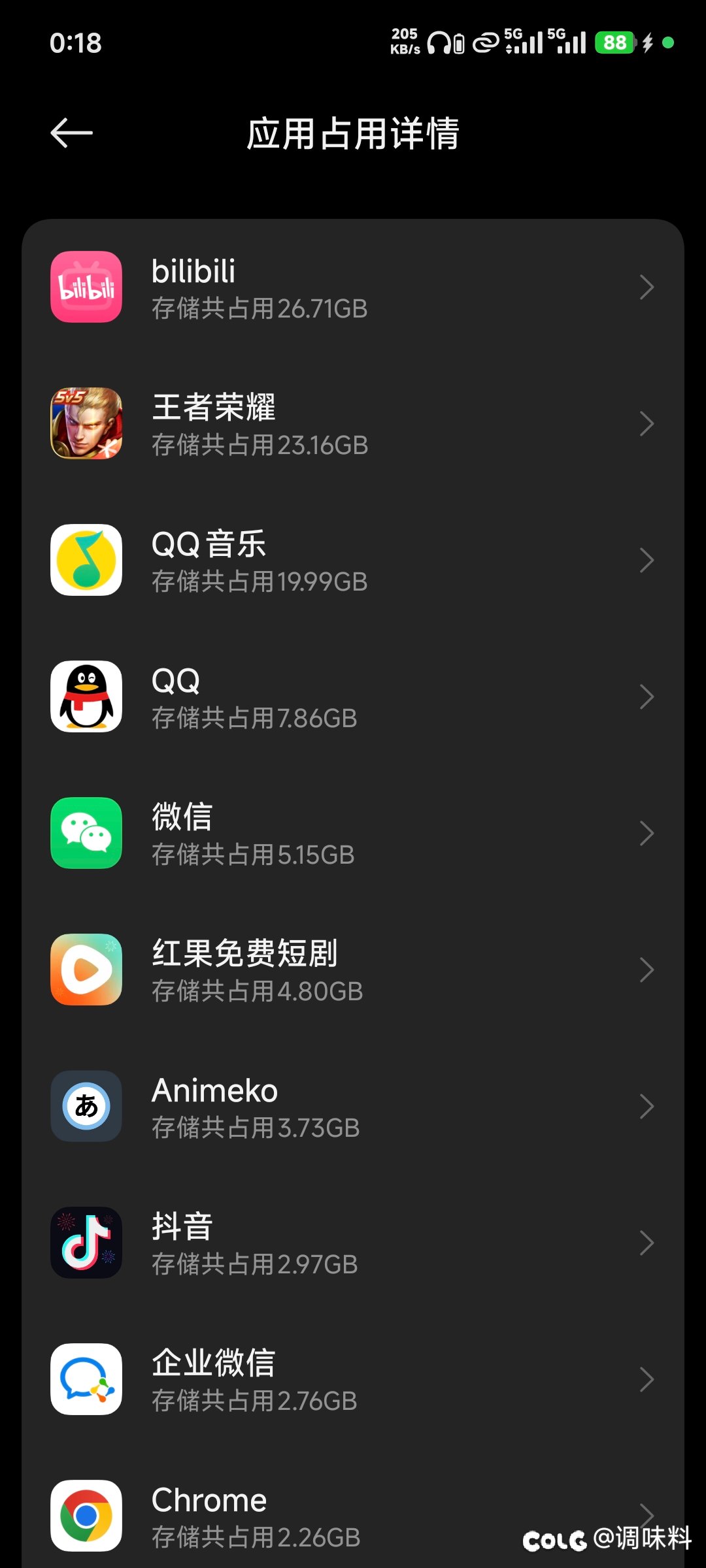Go back using the top-left arrow

(x=72, y=133)
